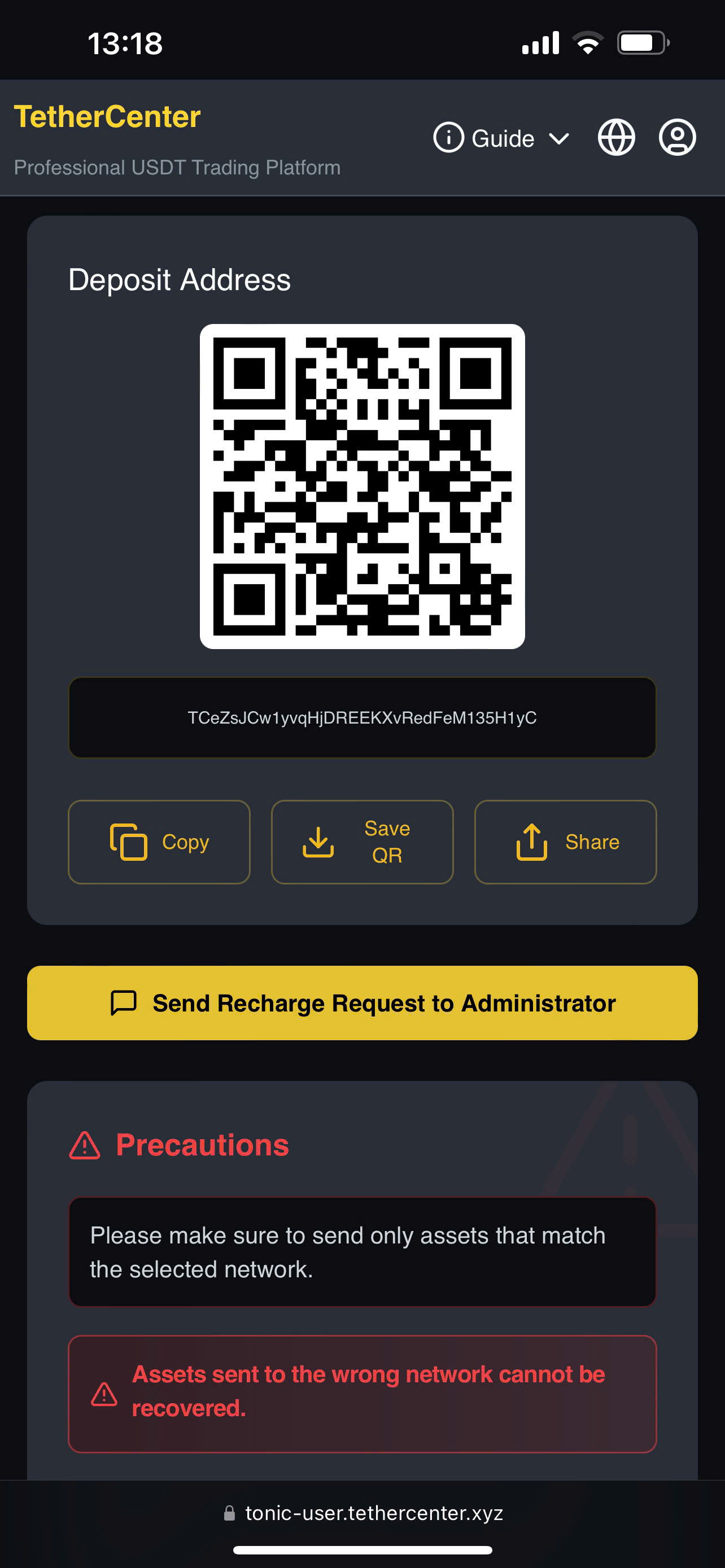Save the QR code image
The height and width of the screenshot is (1568, 725).
point(362,842)
